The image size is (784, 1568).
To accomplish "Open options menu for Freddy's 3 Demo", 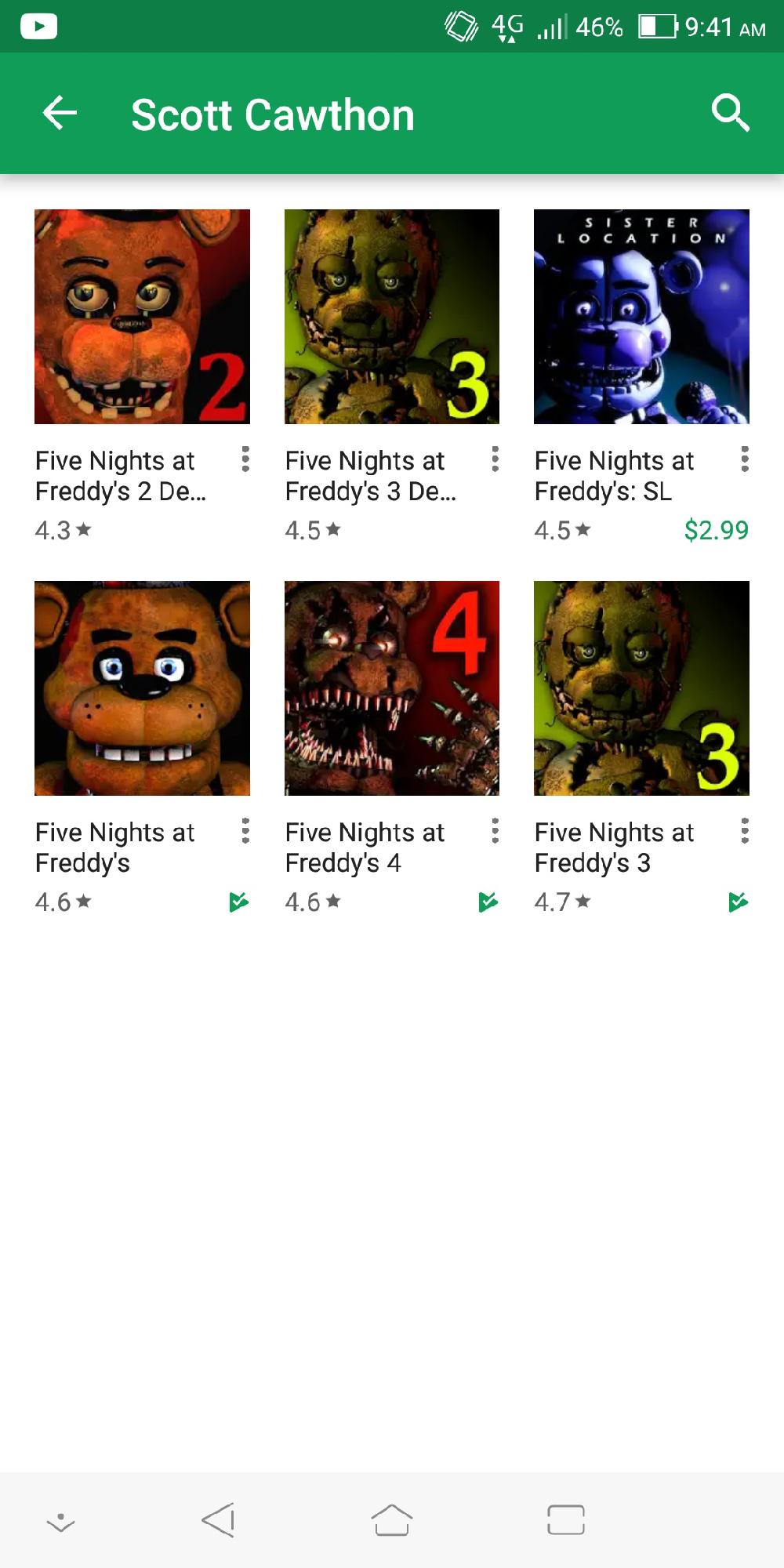I will pos(495,459).
